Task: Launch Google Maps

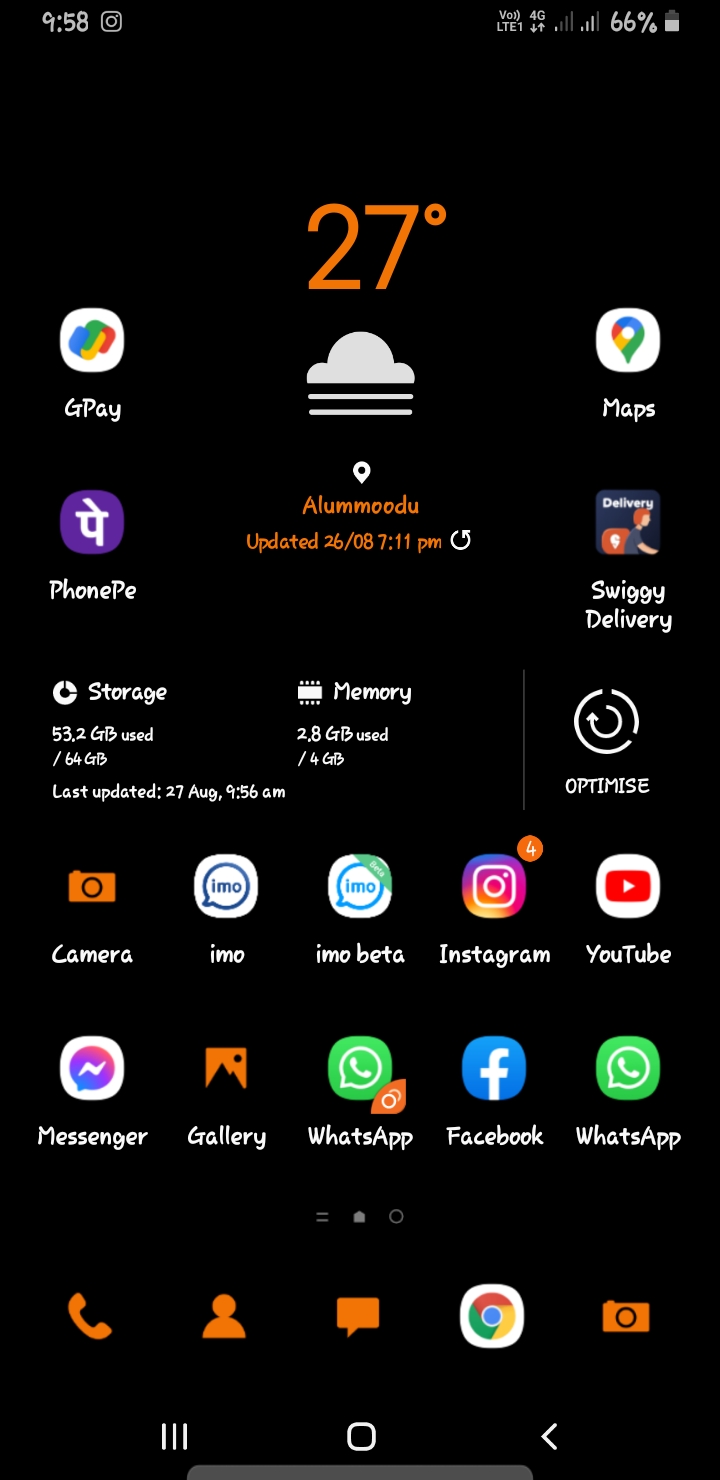Action: [628, 341]
